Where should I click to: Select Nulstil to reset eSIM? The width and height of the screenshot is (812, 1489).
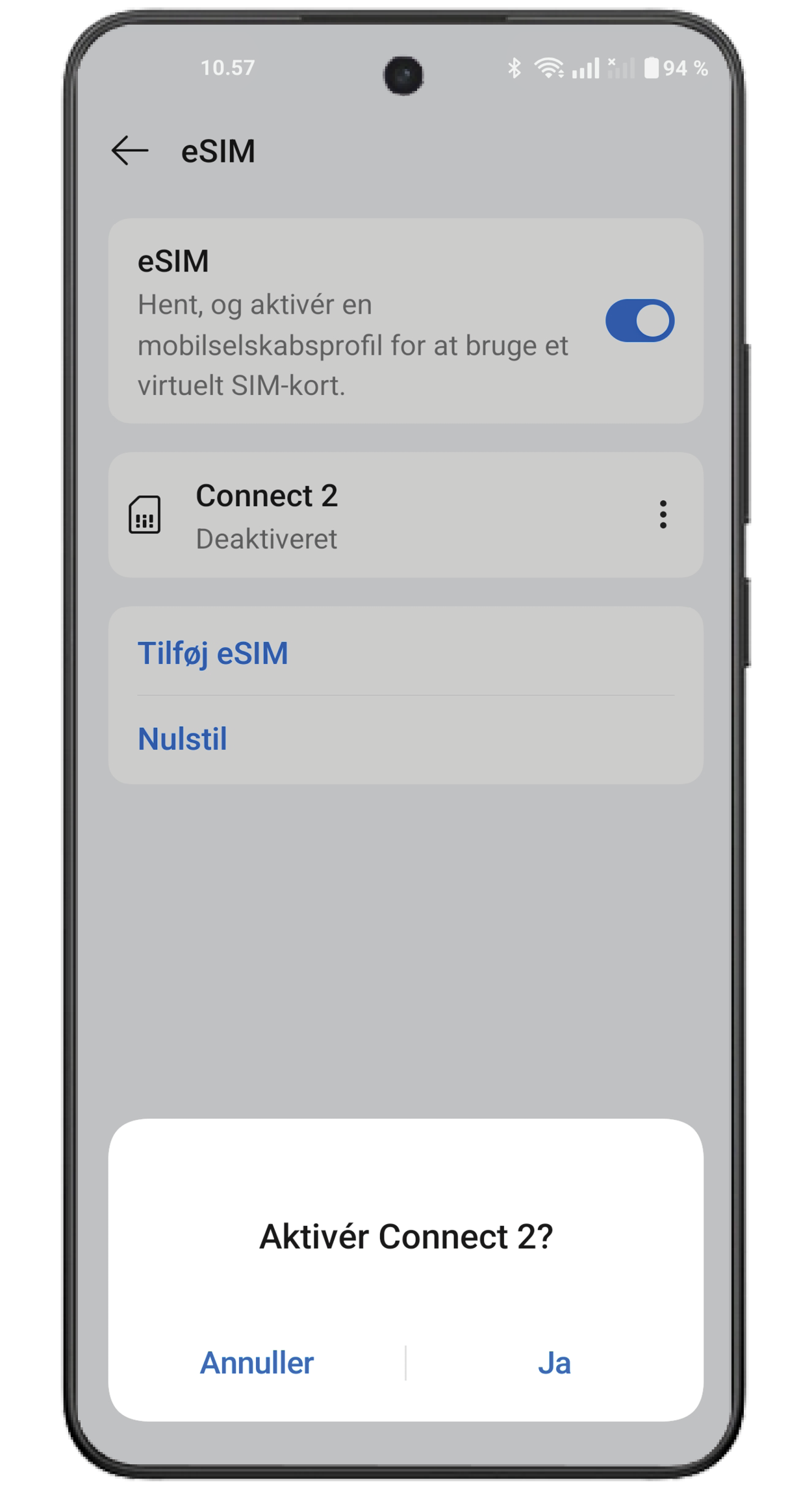[x=183, y=739]
